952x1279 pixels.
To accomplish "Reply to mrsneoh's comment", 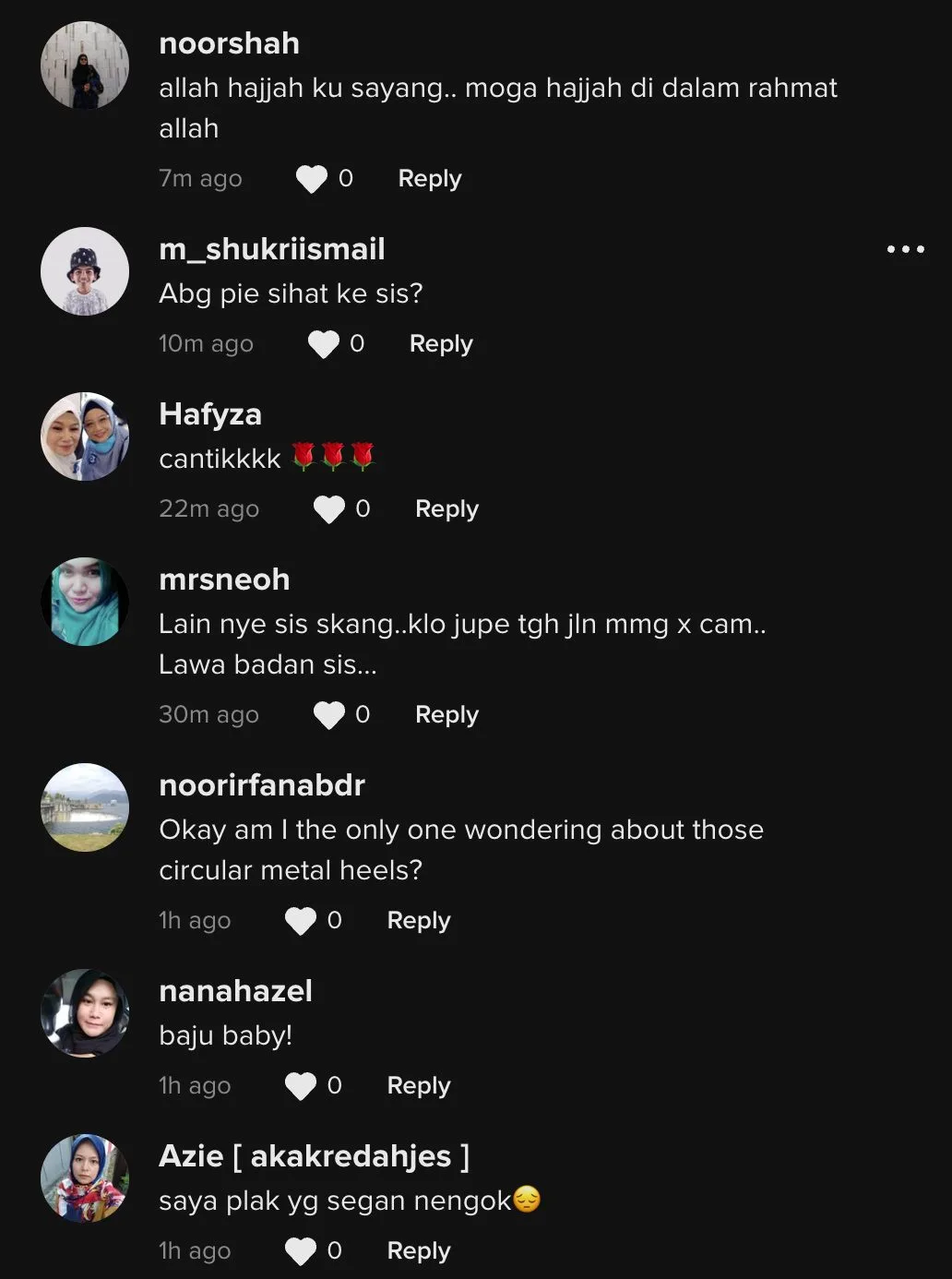I will click(446, 715).
